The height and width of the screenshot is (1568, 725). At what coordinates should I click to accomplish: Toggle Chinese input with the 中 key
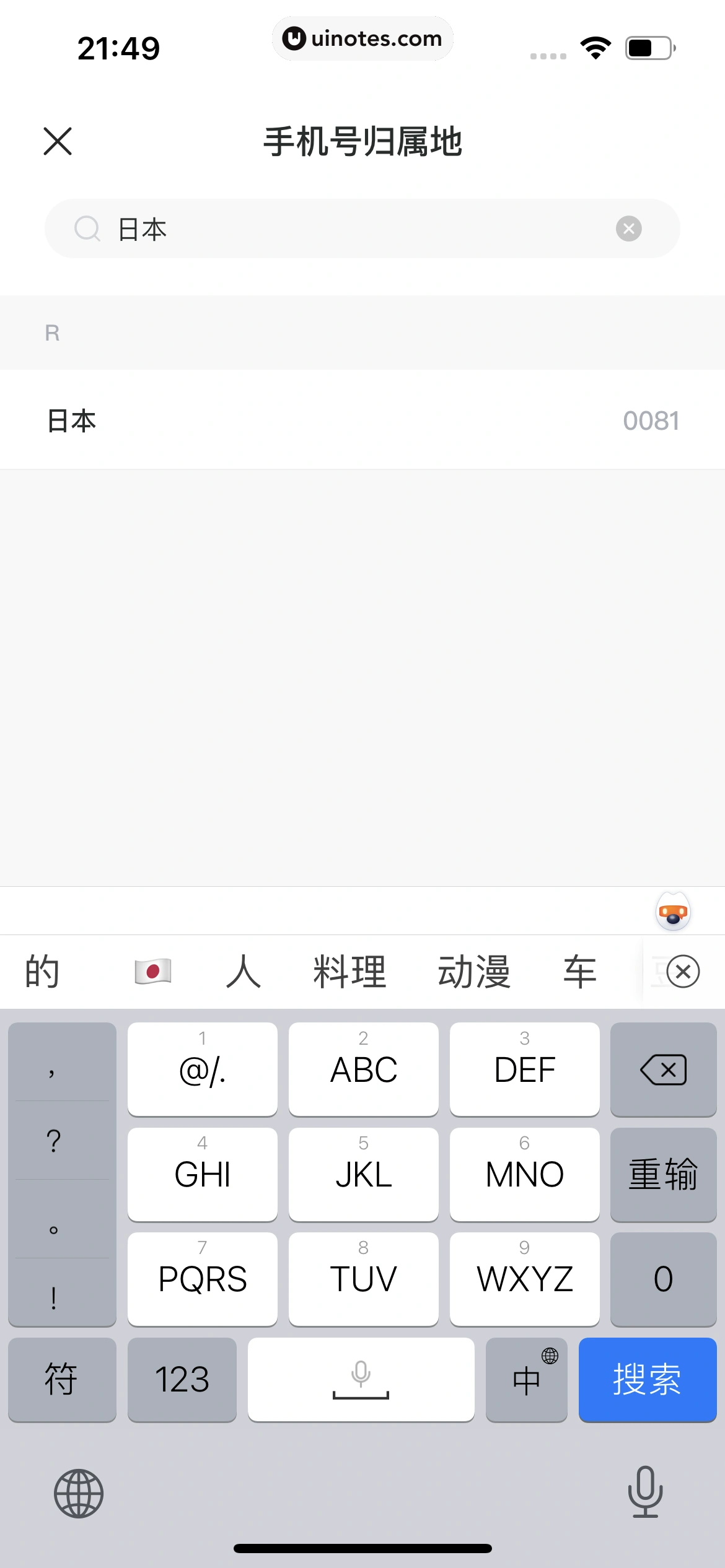coord(526,1380)
